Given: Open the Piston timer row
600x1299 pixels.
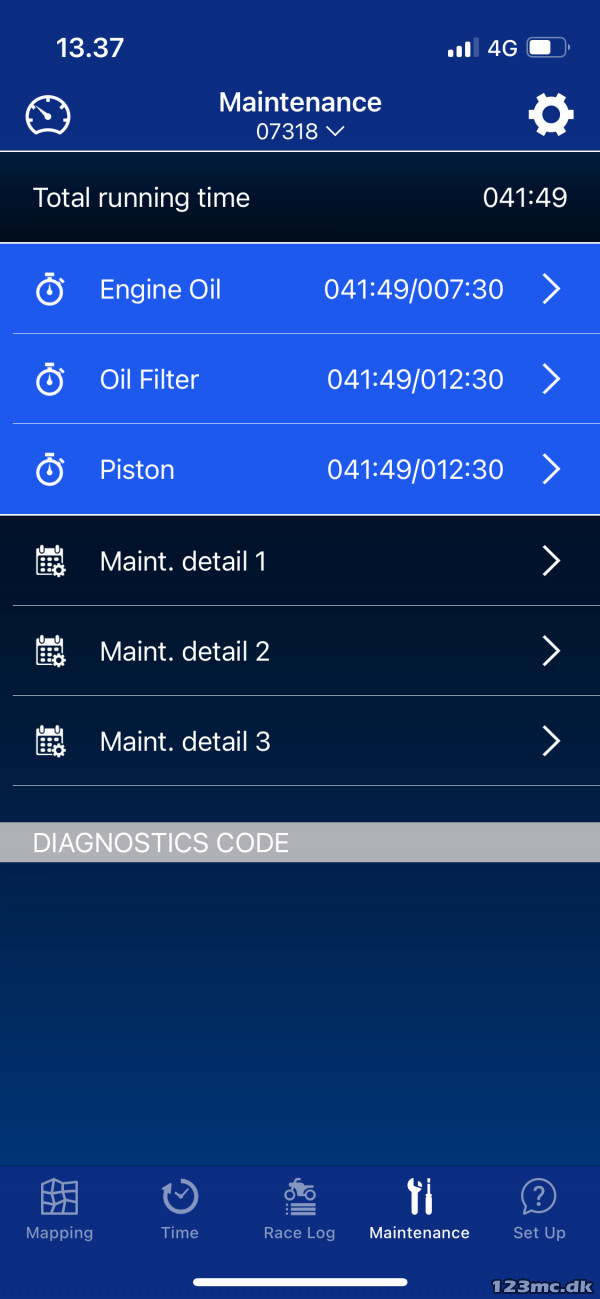Looking at the screenshot, I should pyautogui.click(x=300, y=470).
